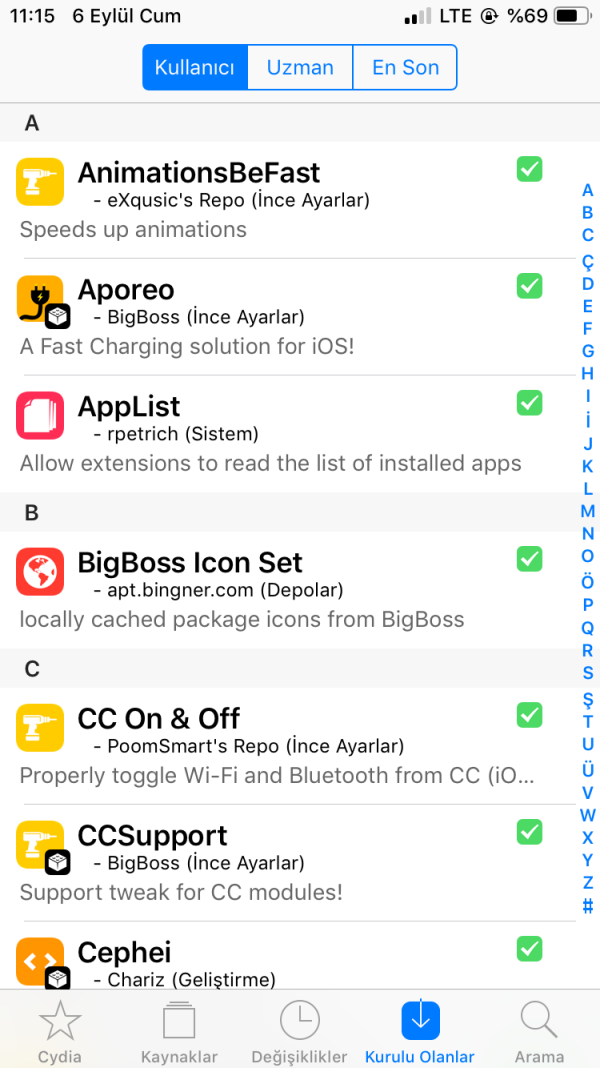The height and width of the screenshot is (1068, 600).
Task: Switch to the Değişiklikler tab
Action: [299, 1030]
